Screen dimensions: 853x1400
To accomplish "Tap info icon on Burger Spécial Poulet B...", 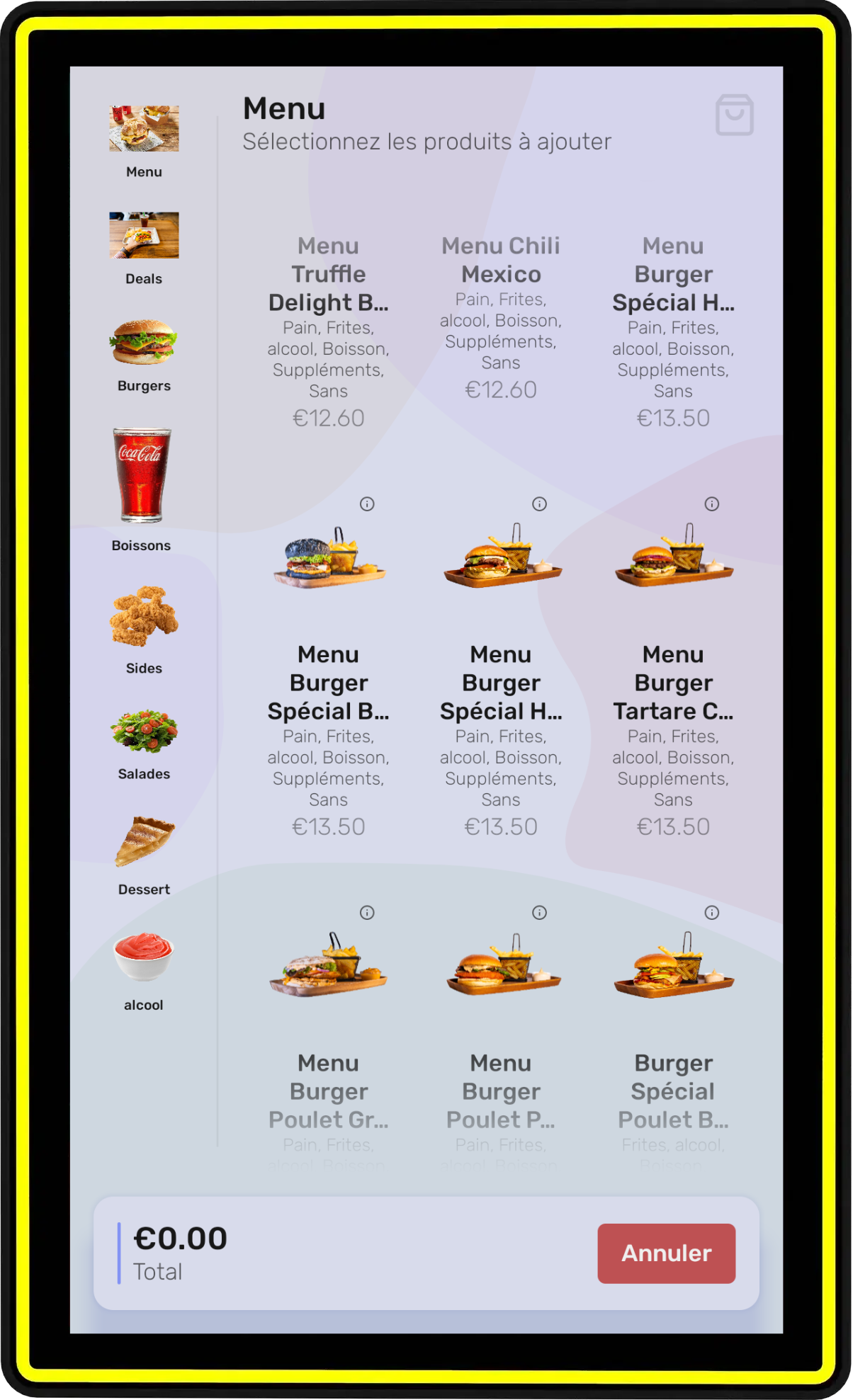I will coord(712,913).
